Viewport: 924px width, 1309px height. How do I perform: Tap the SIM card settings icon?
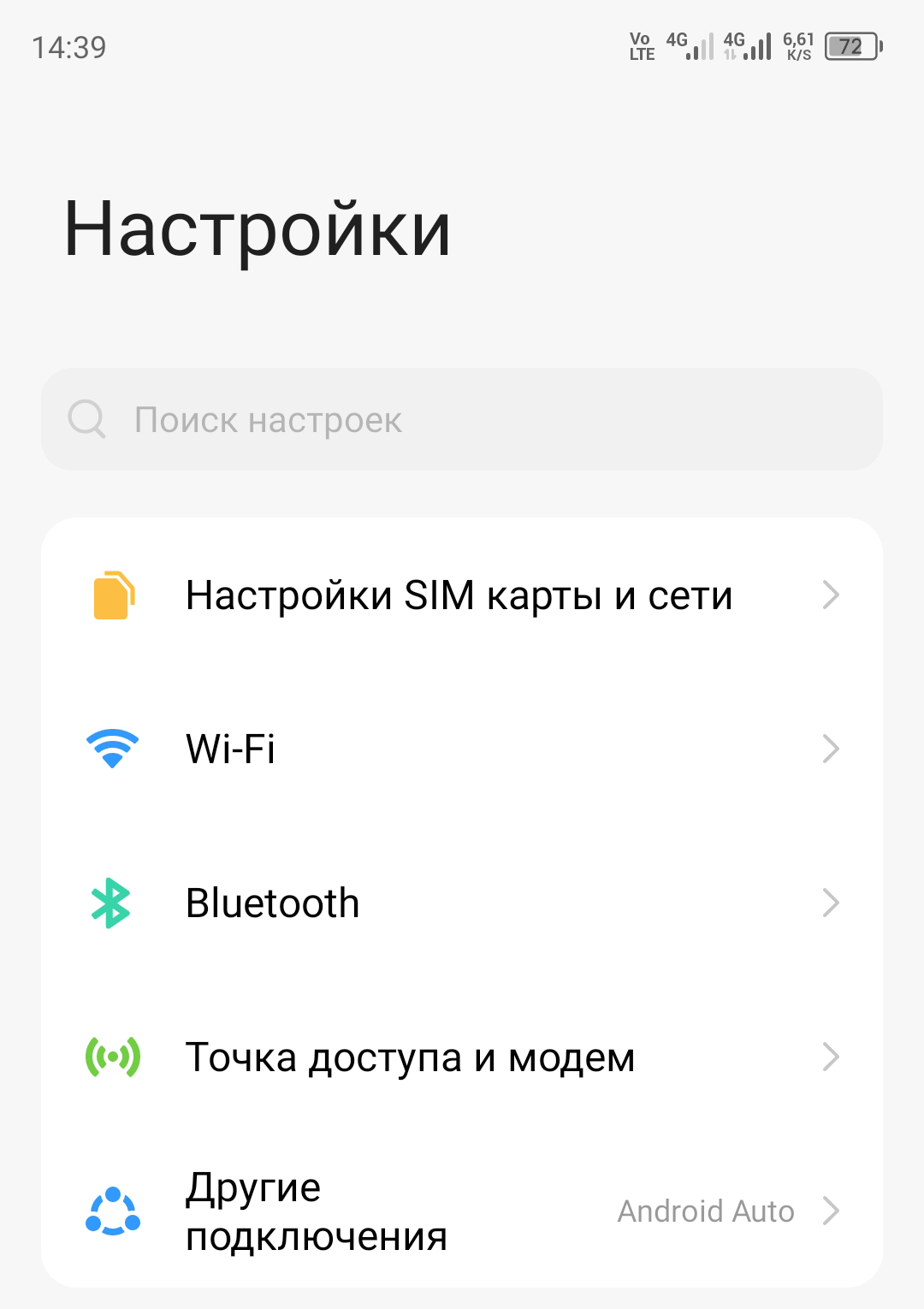coord(112,594)
